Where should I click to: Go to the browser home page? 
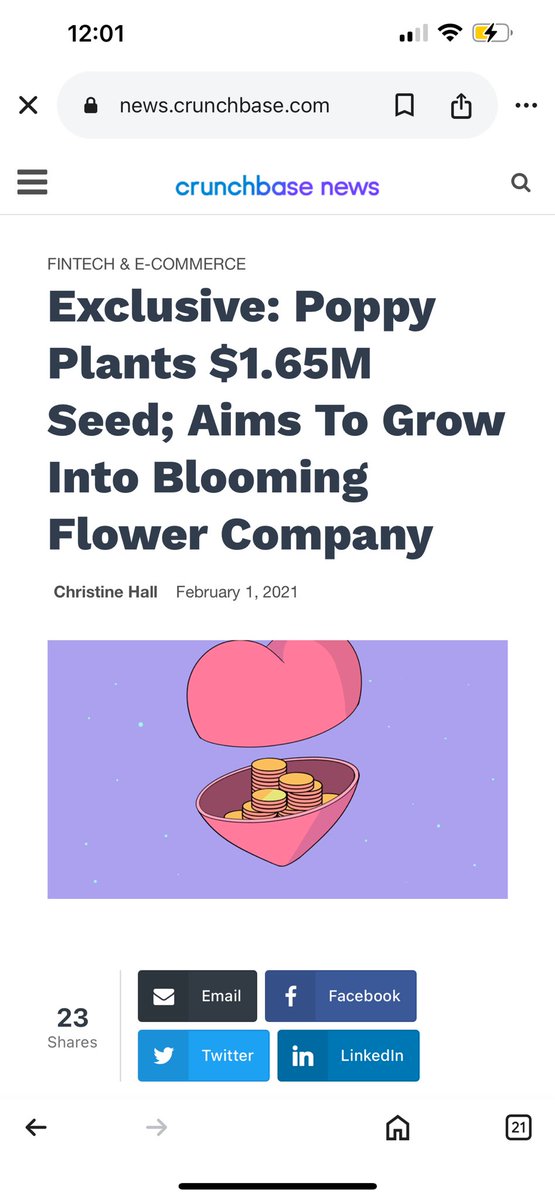[397, 1128]
